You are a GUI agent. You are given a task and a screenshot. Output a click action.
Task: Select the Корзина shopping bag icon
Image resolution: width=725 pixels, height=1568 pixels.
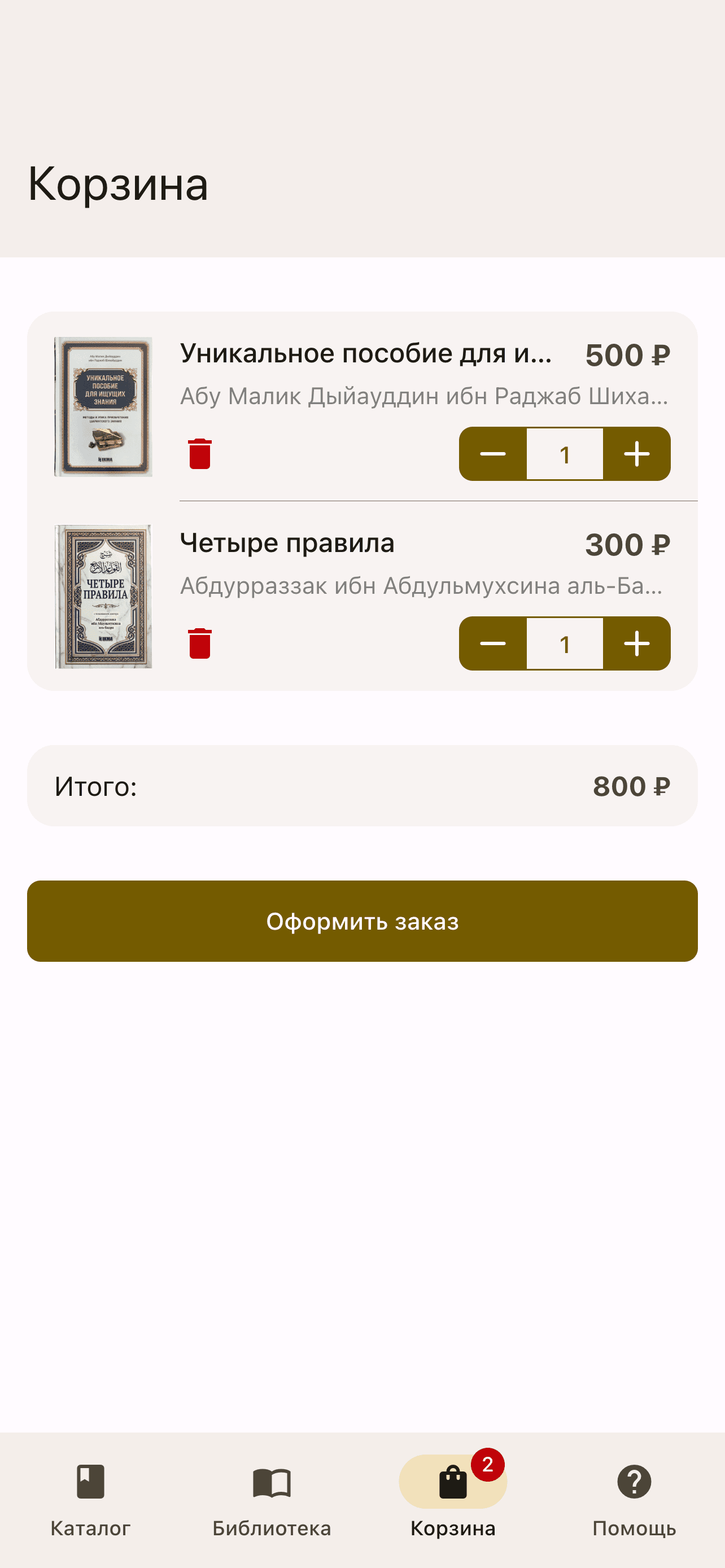point(452,1486)
